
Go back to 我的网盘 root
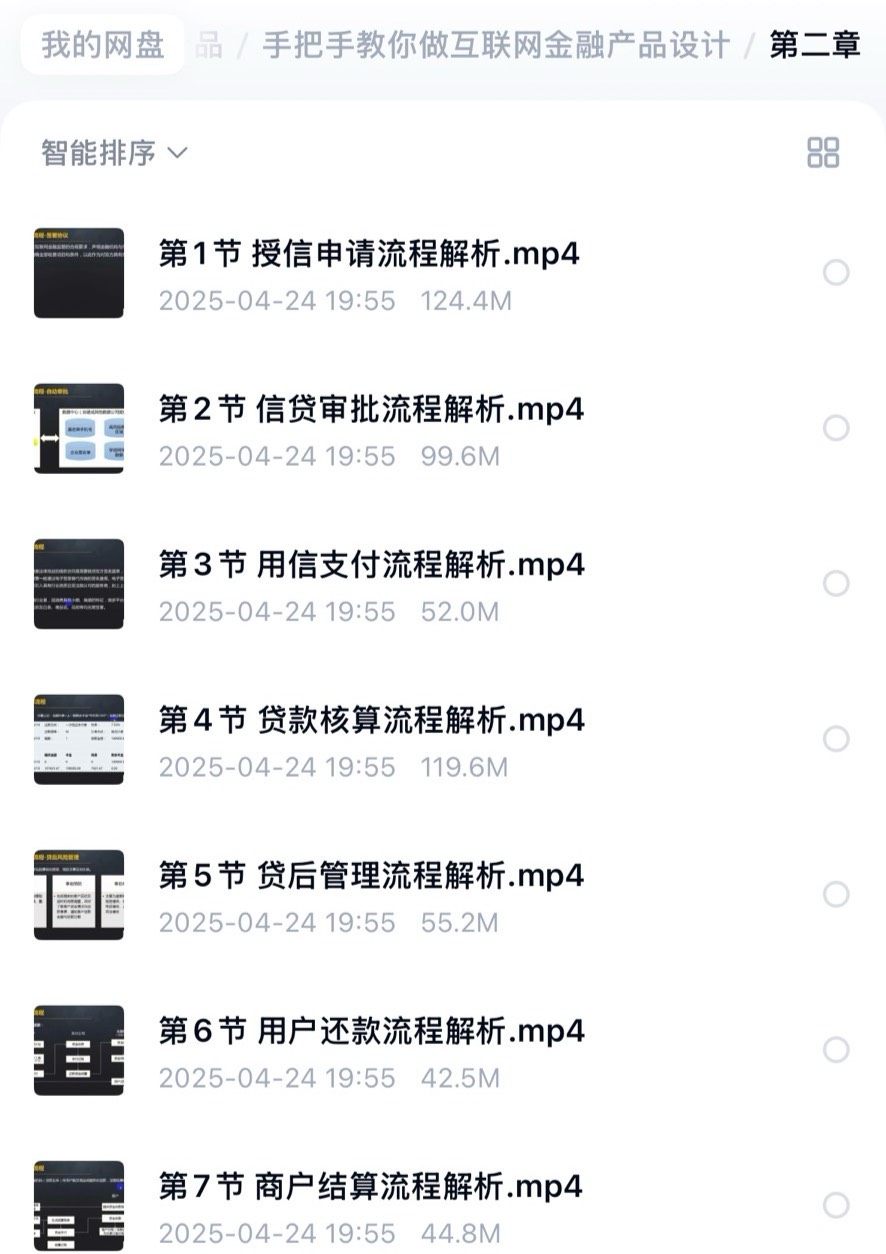[x=103, y=45]
